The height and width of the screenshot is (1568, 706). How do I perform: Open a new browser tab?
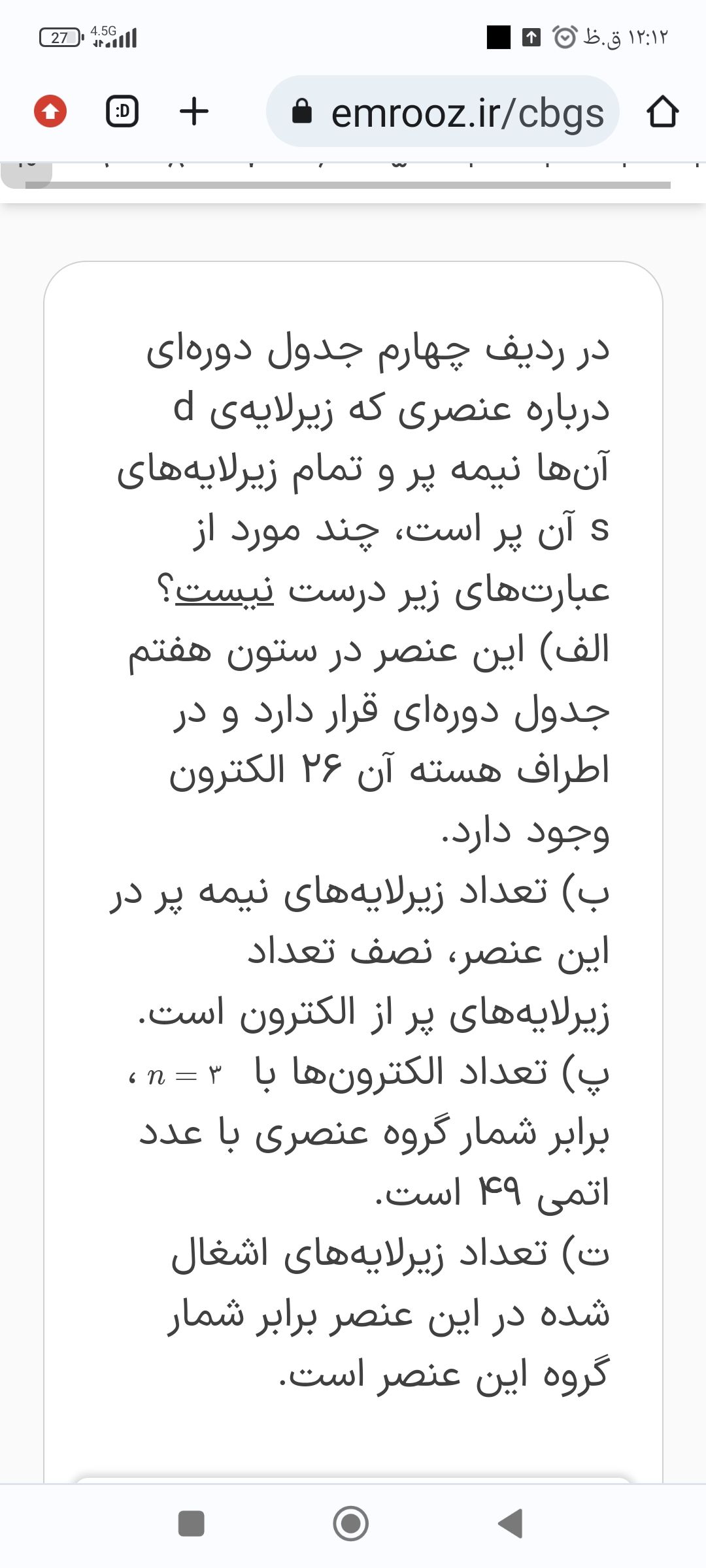click(194, 112)
